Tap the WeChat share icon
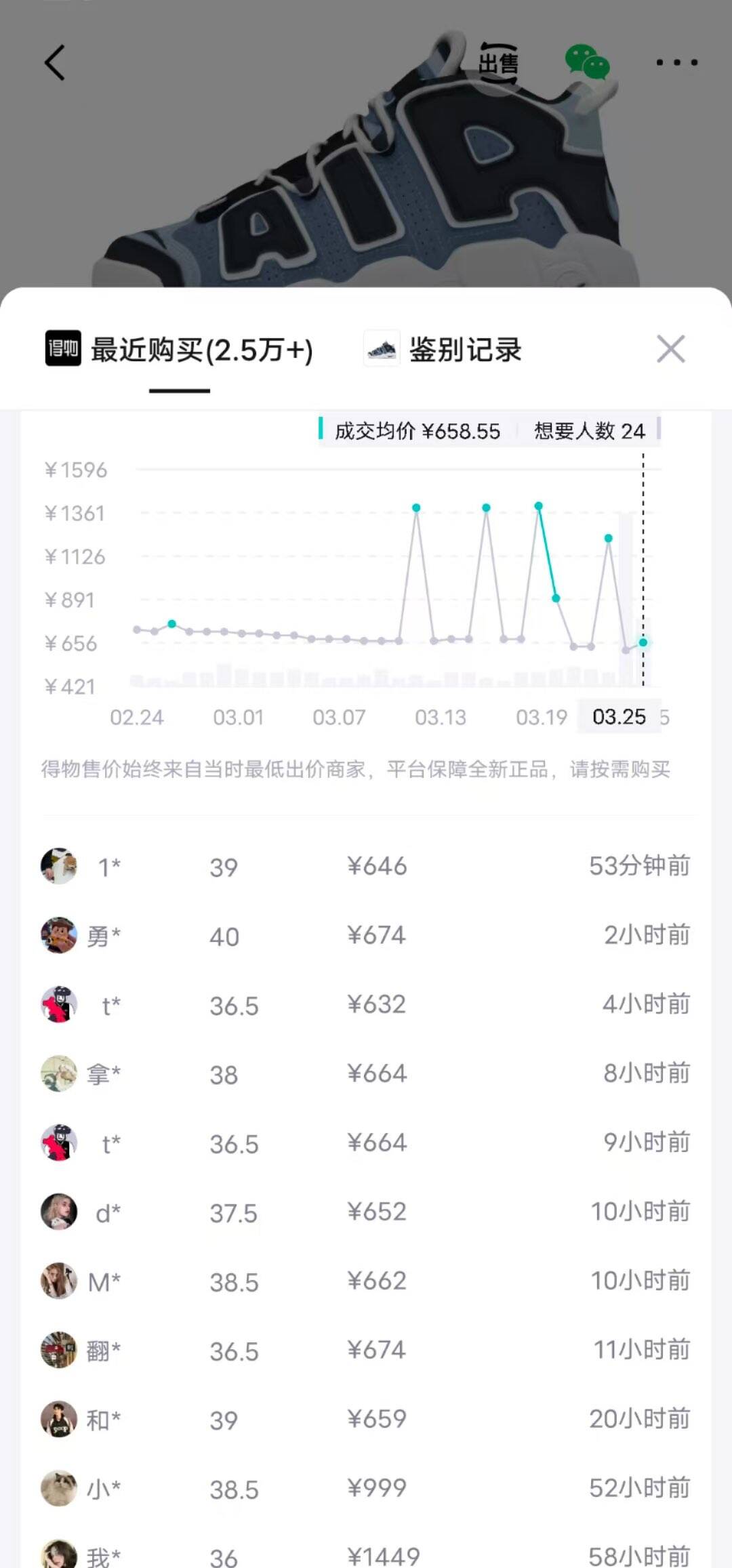Image resolution: width=732 pixels, height=1568 pixels. coord(588,62)
